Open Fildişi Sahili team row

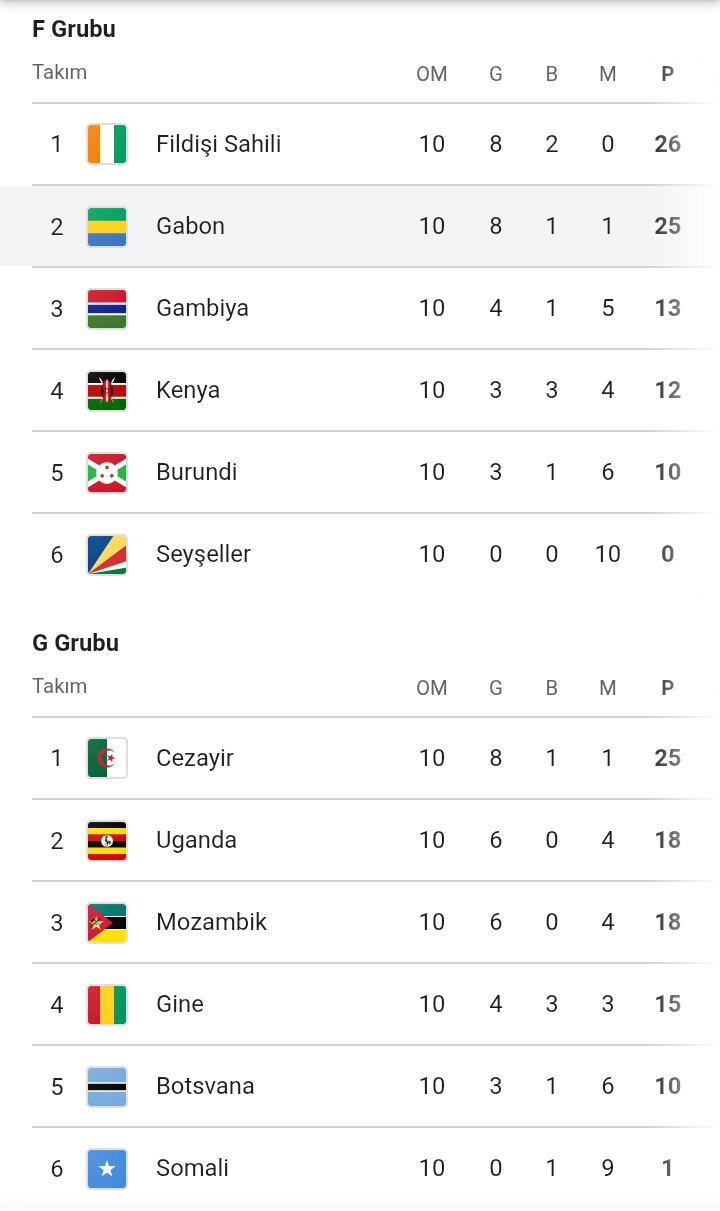click(x=218, y=144)
